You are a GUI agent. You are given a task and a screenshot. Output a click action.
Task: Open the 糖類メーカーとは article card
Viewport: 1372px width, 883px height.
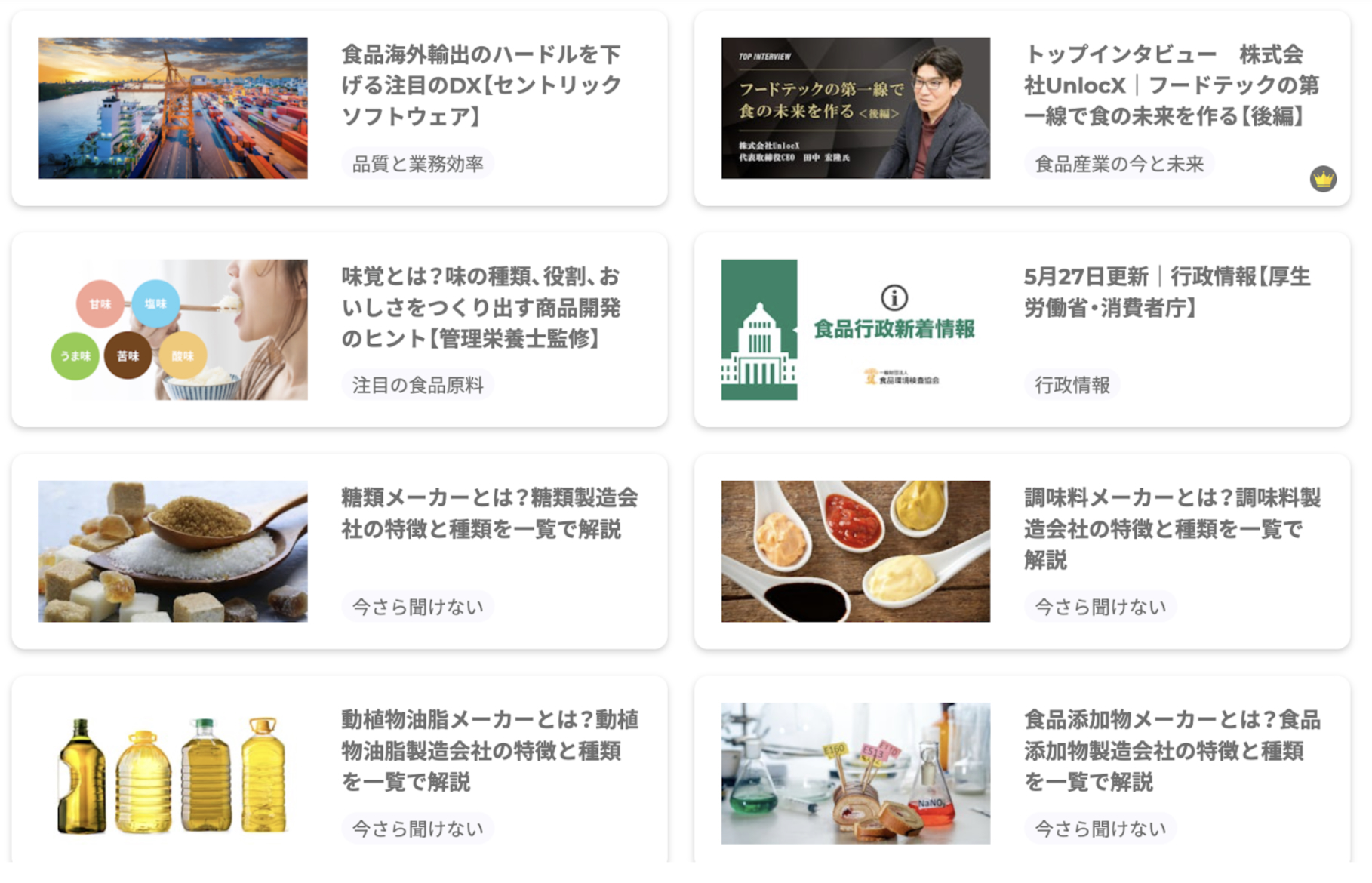(489, 513)
